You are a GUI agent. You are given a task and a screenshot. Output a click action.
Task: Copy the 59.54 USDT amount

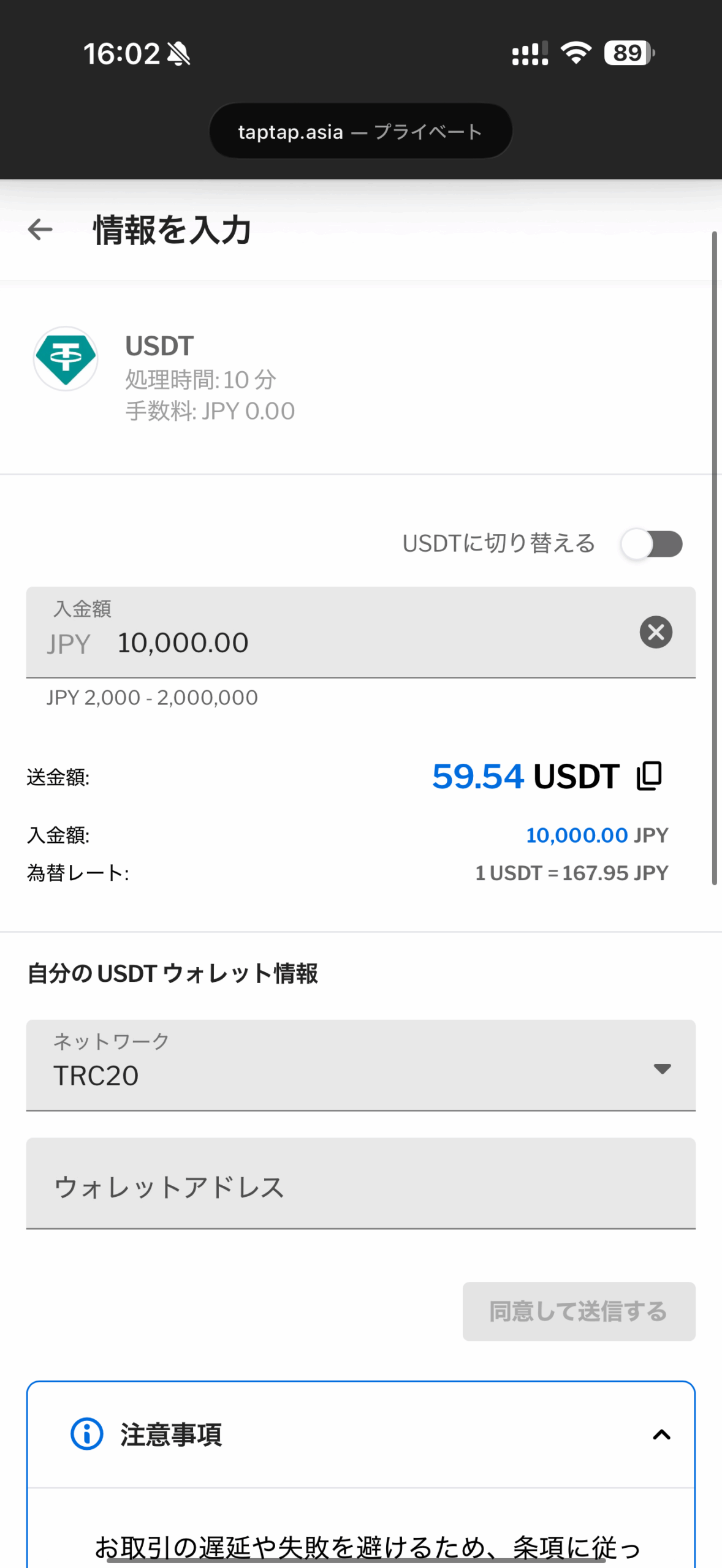(650, 777)
